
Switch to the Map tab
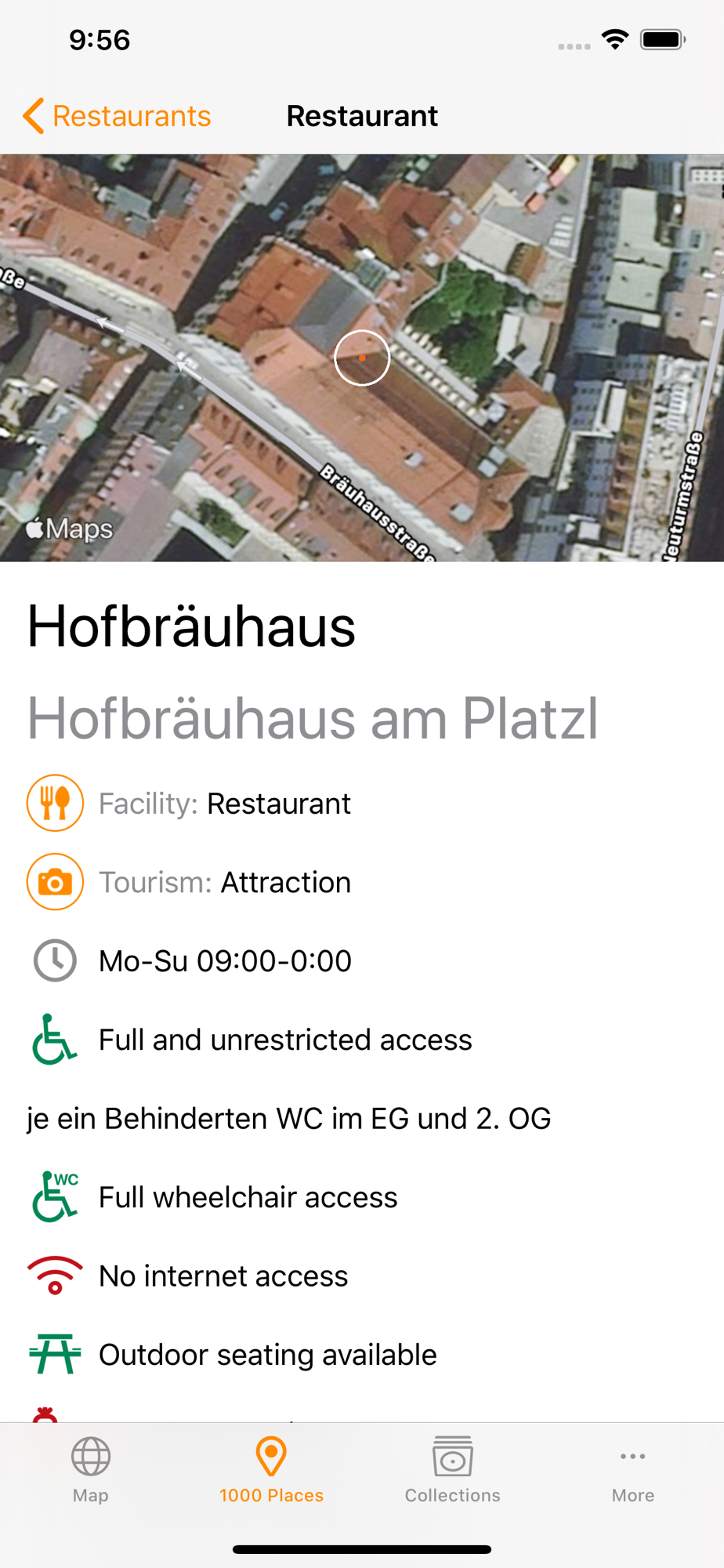coord(91,1470)
